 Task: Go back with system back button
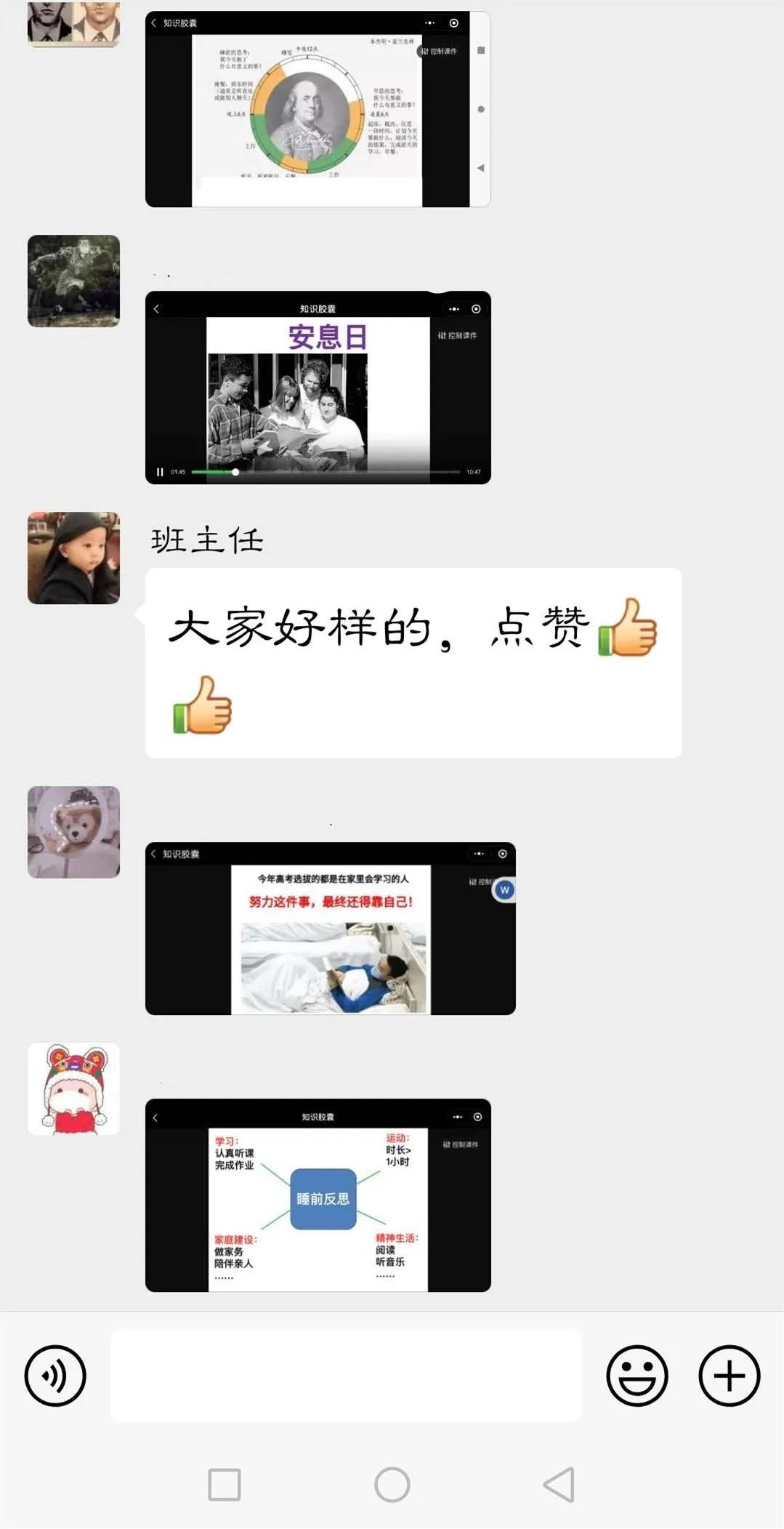[559, 1485]
